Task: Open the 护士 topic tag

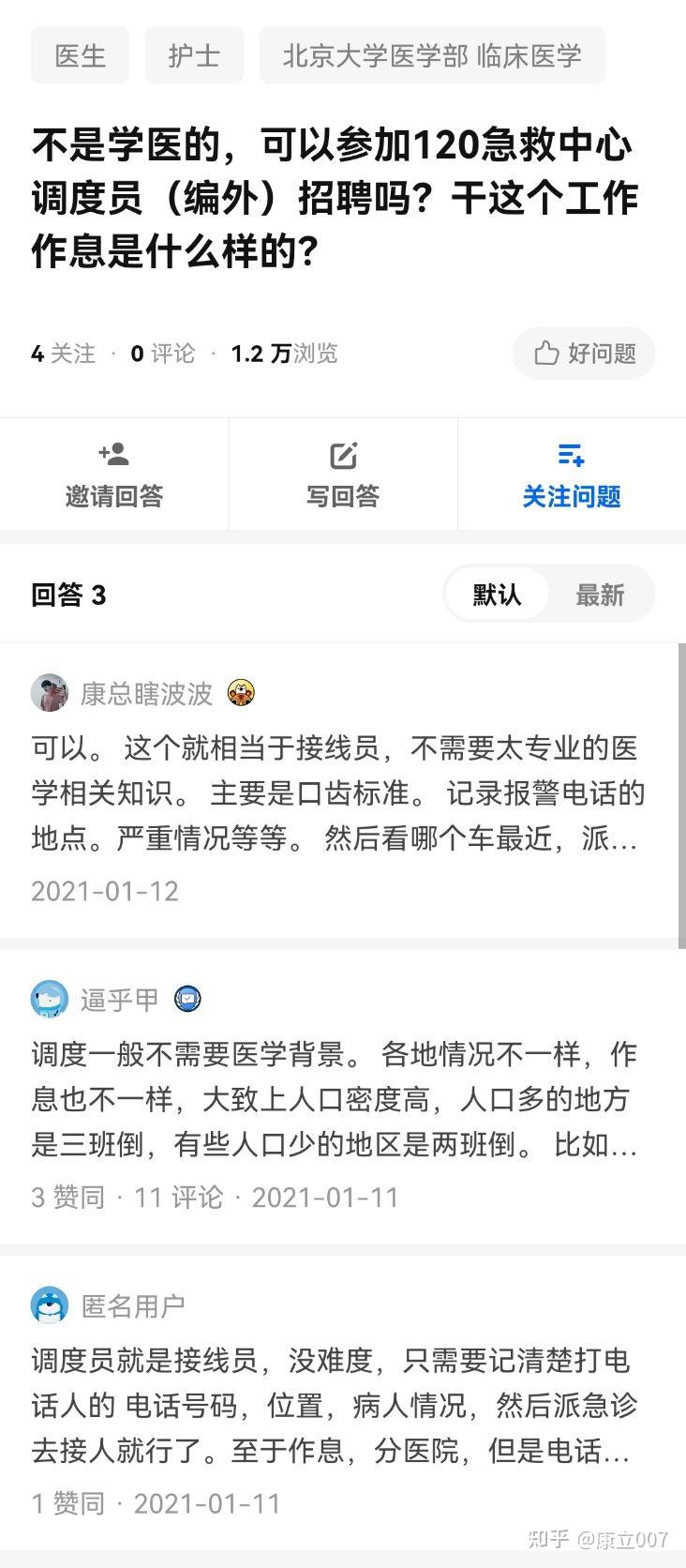Action: coord(194,55)
